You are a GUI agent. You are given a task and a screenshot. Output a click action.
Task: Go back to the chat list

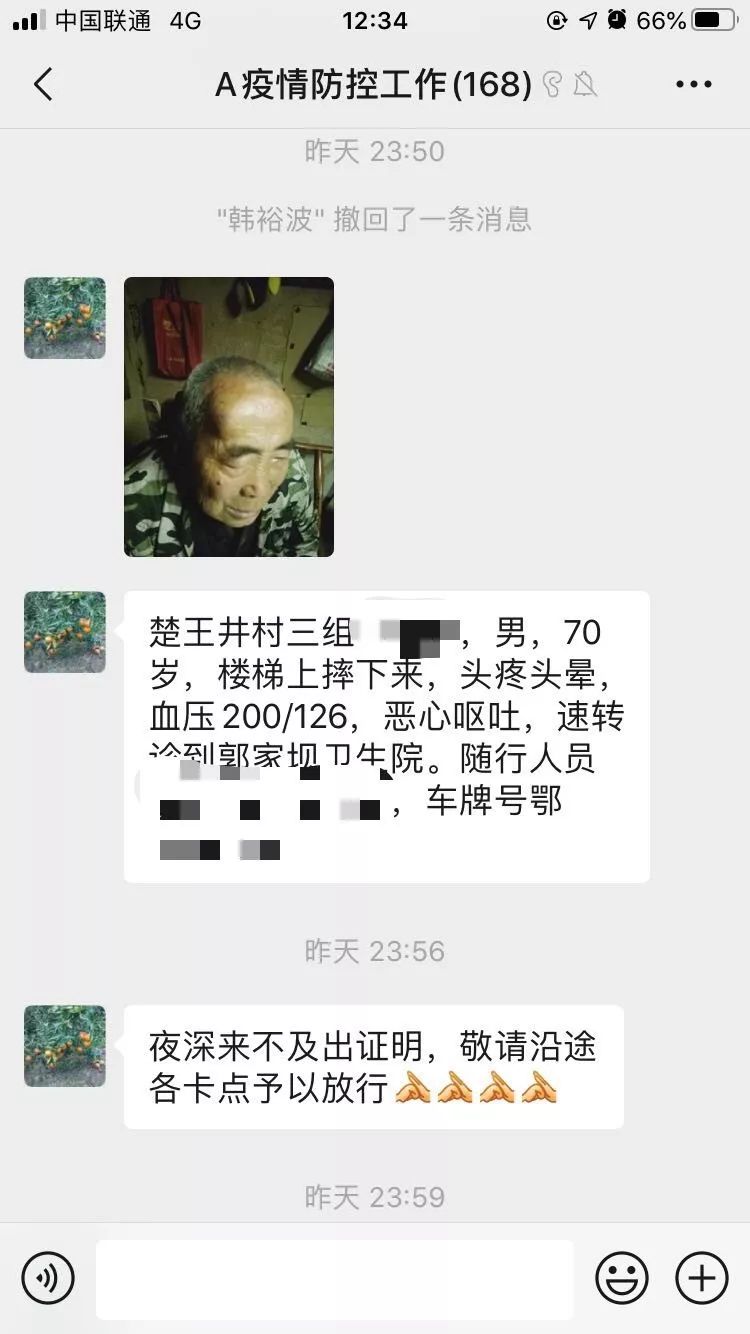[x=43, y=85]
